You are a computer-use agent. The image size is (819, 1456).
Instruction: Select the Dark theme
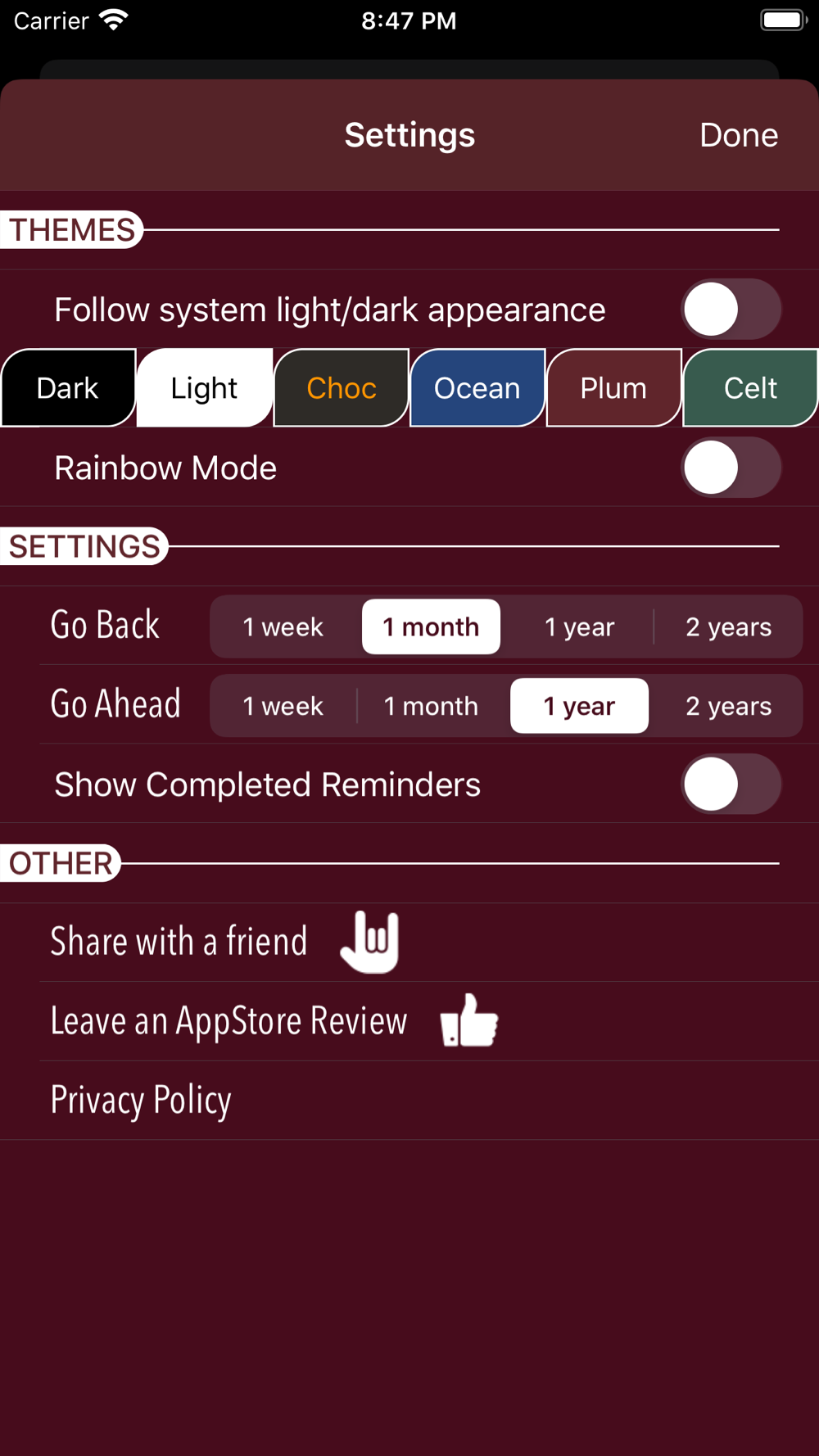(x=68, y=388)
